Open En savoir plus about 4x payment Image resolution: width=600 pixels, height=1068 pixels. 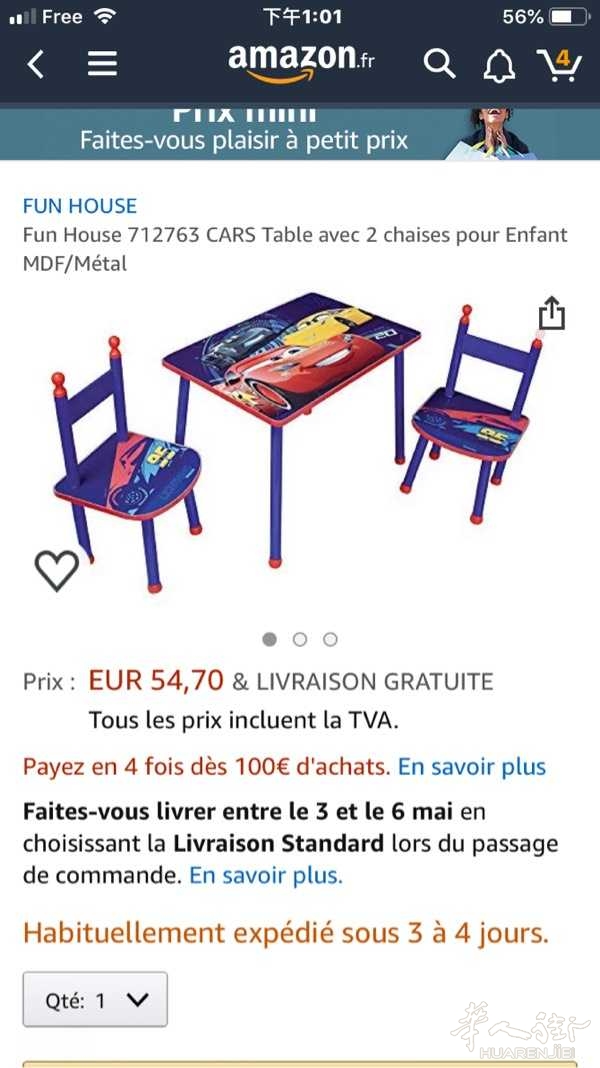click(472, 767)
